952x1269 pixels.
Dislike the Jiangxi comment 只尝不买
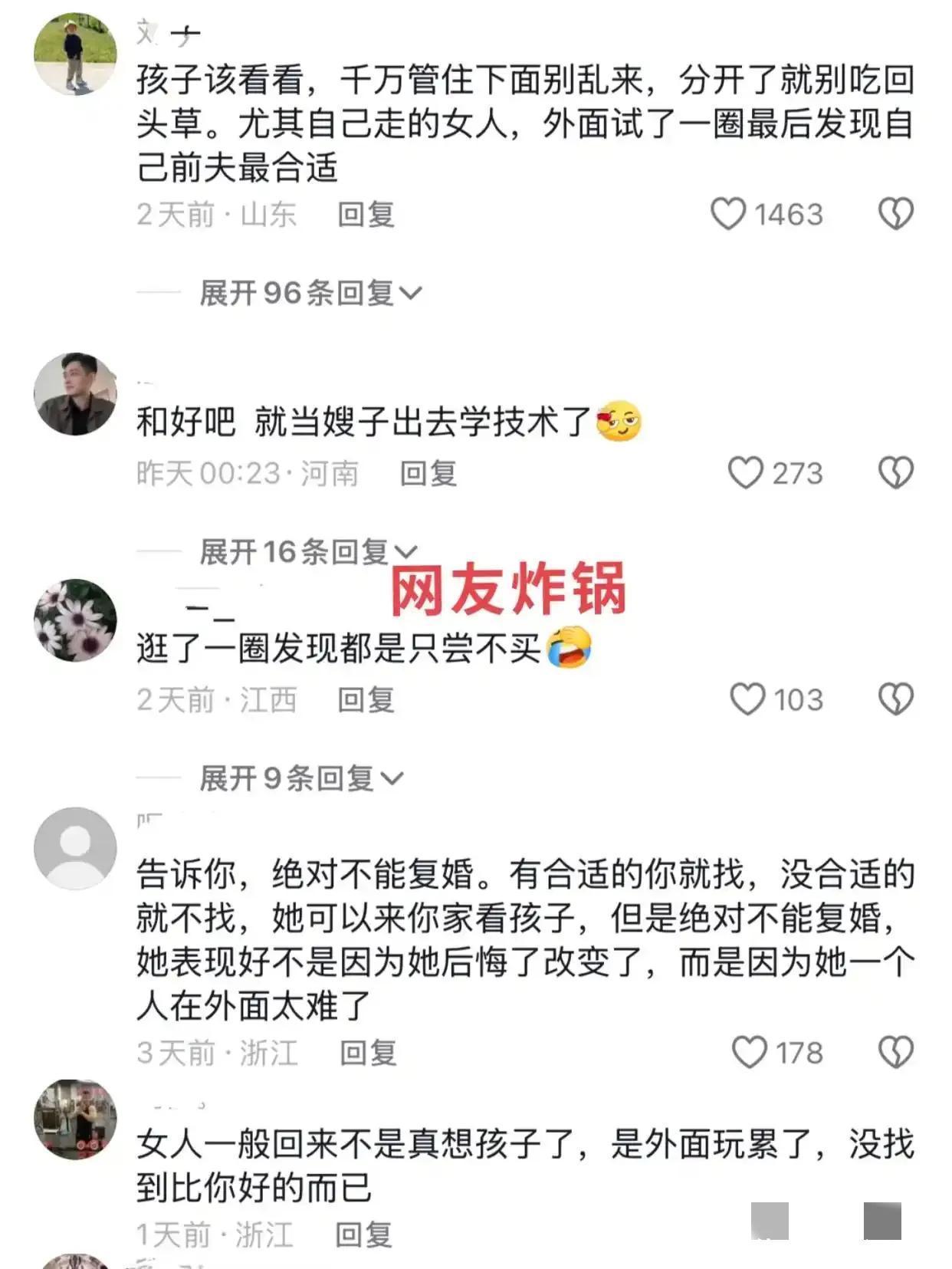pos(895,699)
